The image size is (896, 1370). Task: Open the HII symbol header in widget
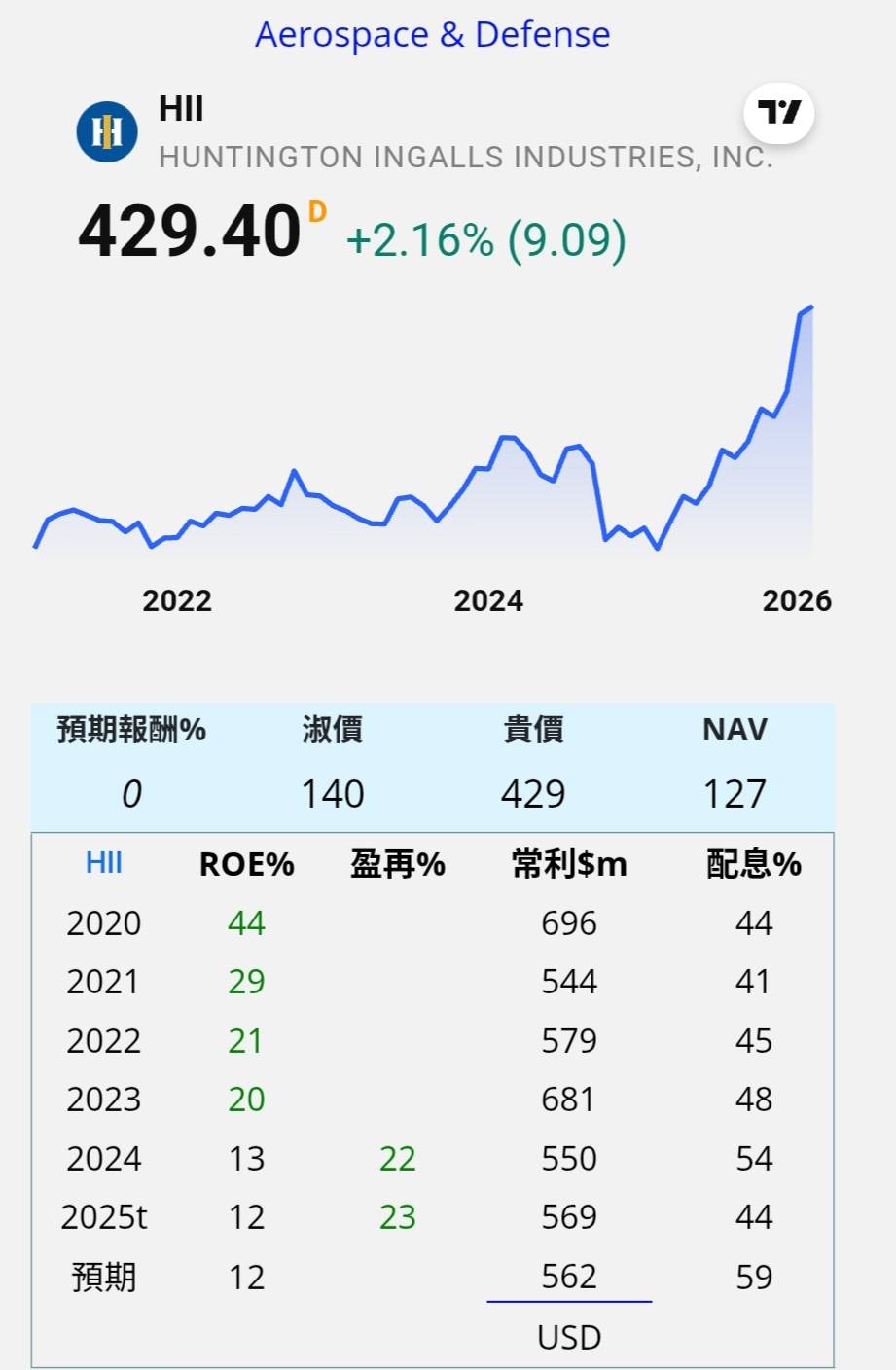[x=182, y=109]
